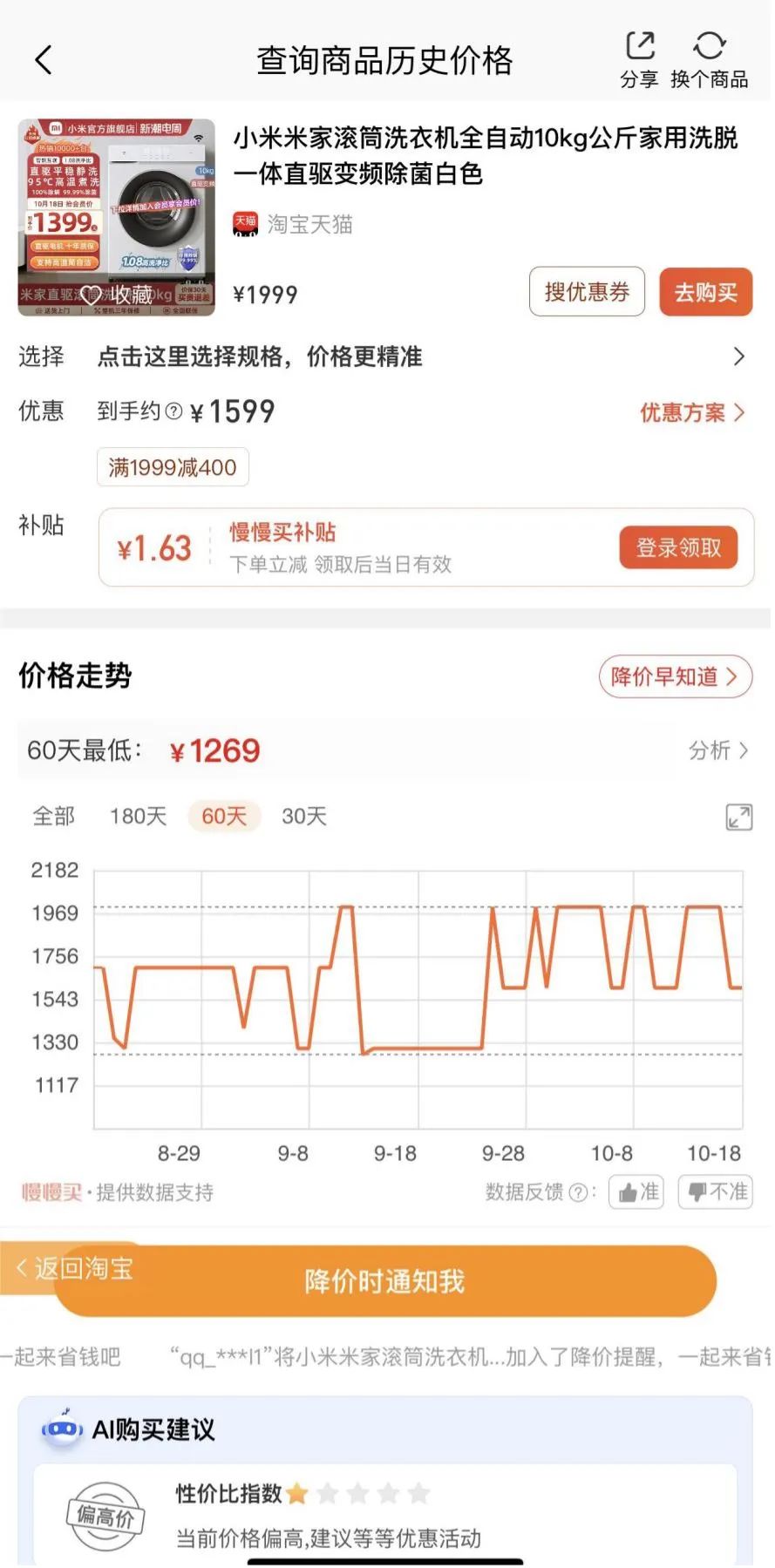775x1568 pixels.
Task: Tap 去购买 to buy the product
Action: coord(705,292)
